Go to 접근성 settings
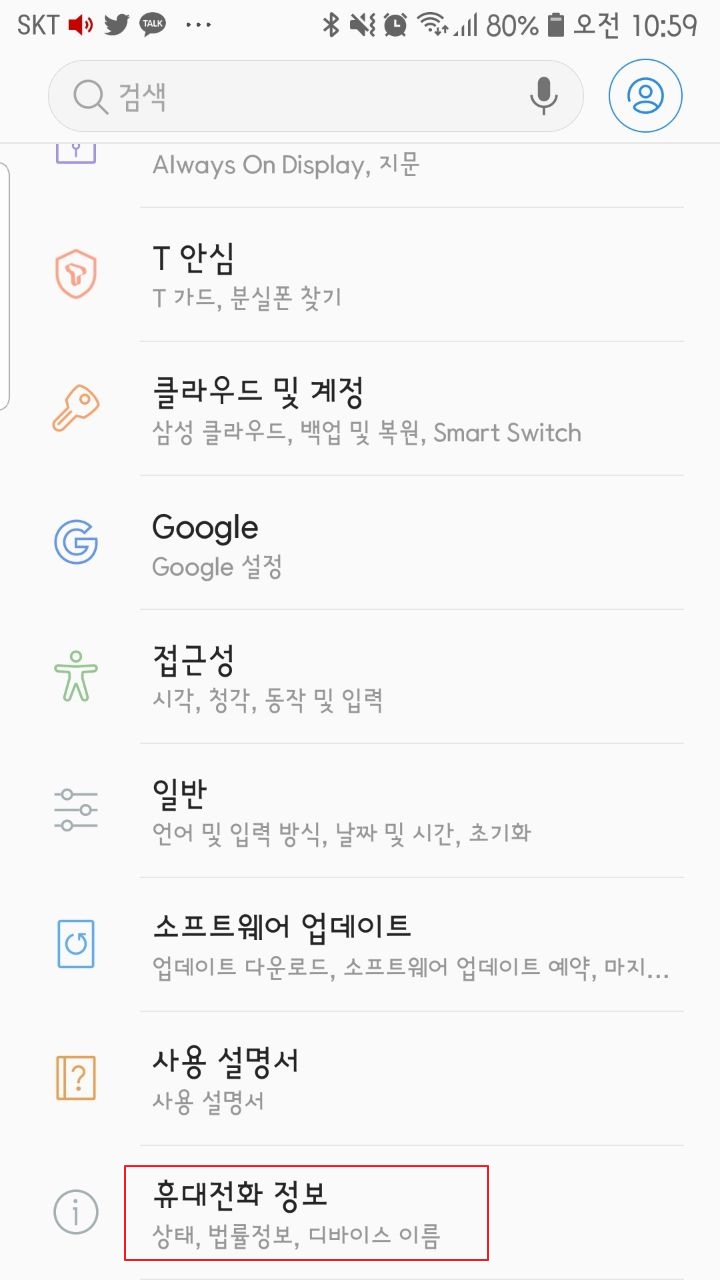The image size is (720, 1280). (360, 677)
